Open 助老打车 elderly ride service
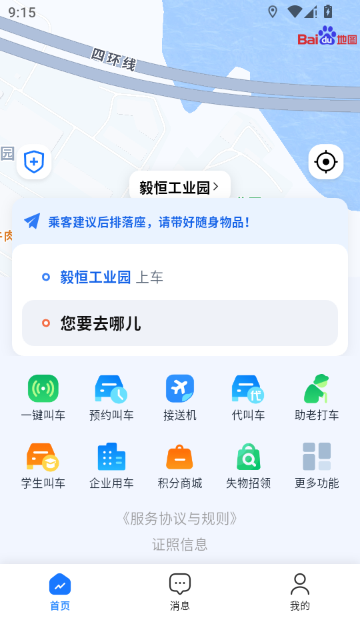This screenshot has height=640, width=360. [x=317, y=398]
